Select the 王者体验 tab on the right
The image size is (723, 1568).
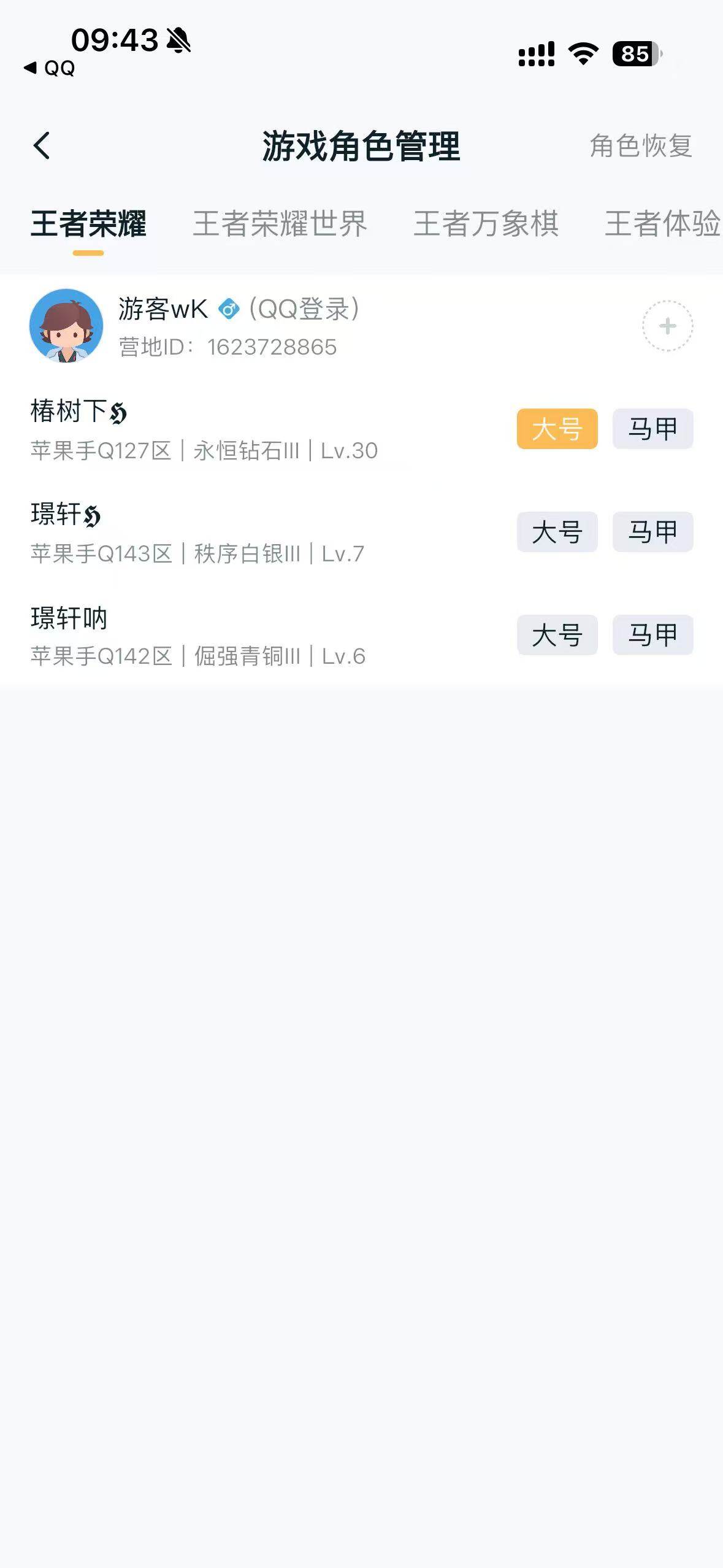(662, 225)
